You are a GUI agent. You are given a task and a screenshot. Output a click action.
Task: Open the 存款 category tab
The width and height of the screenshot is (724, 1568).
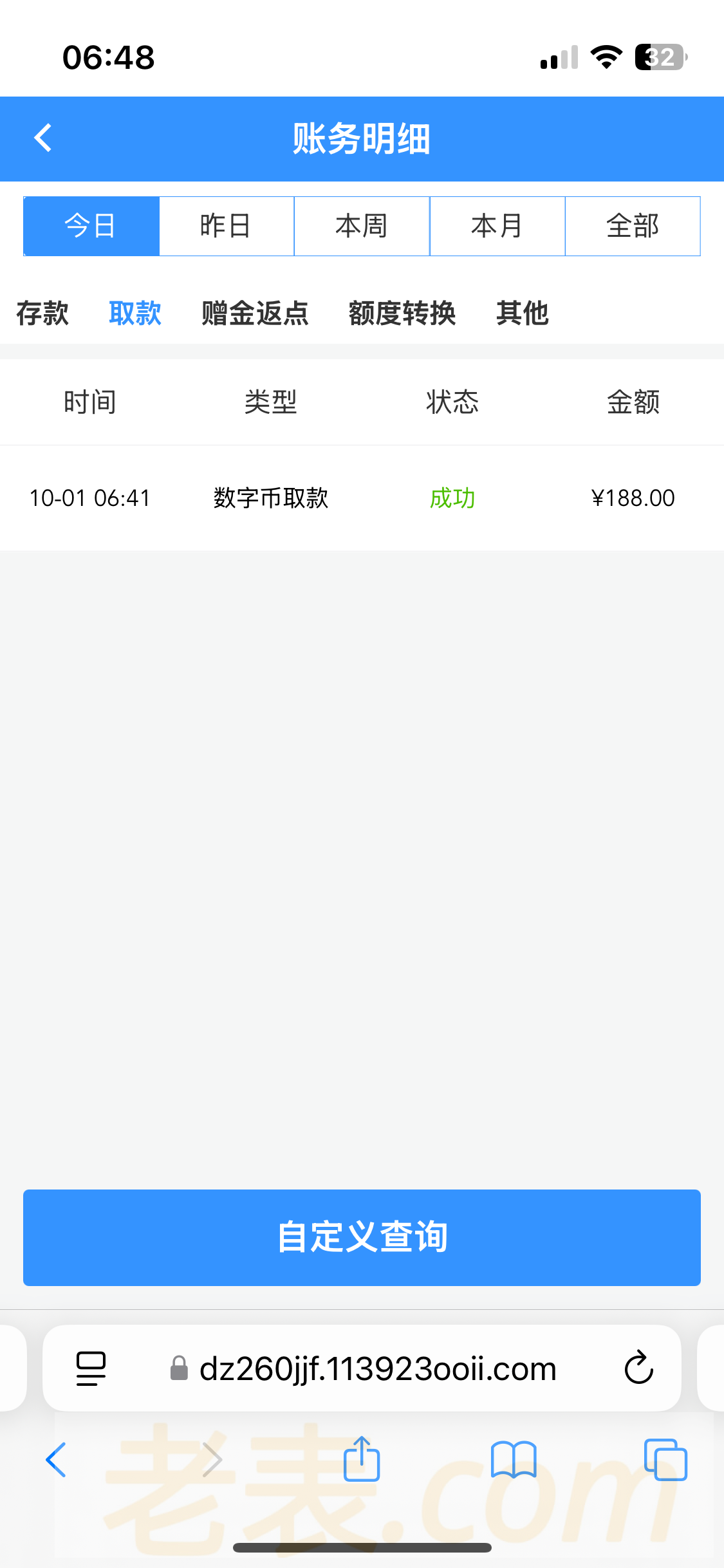[x=42, y=313]
